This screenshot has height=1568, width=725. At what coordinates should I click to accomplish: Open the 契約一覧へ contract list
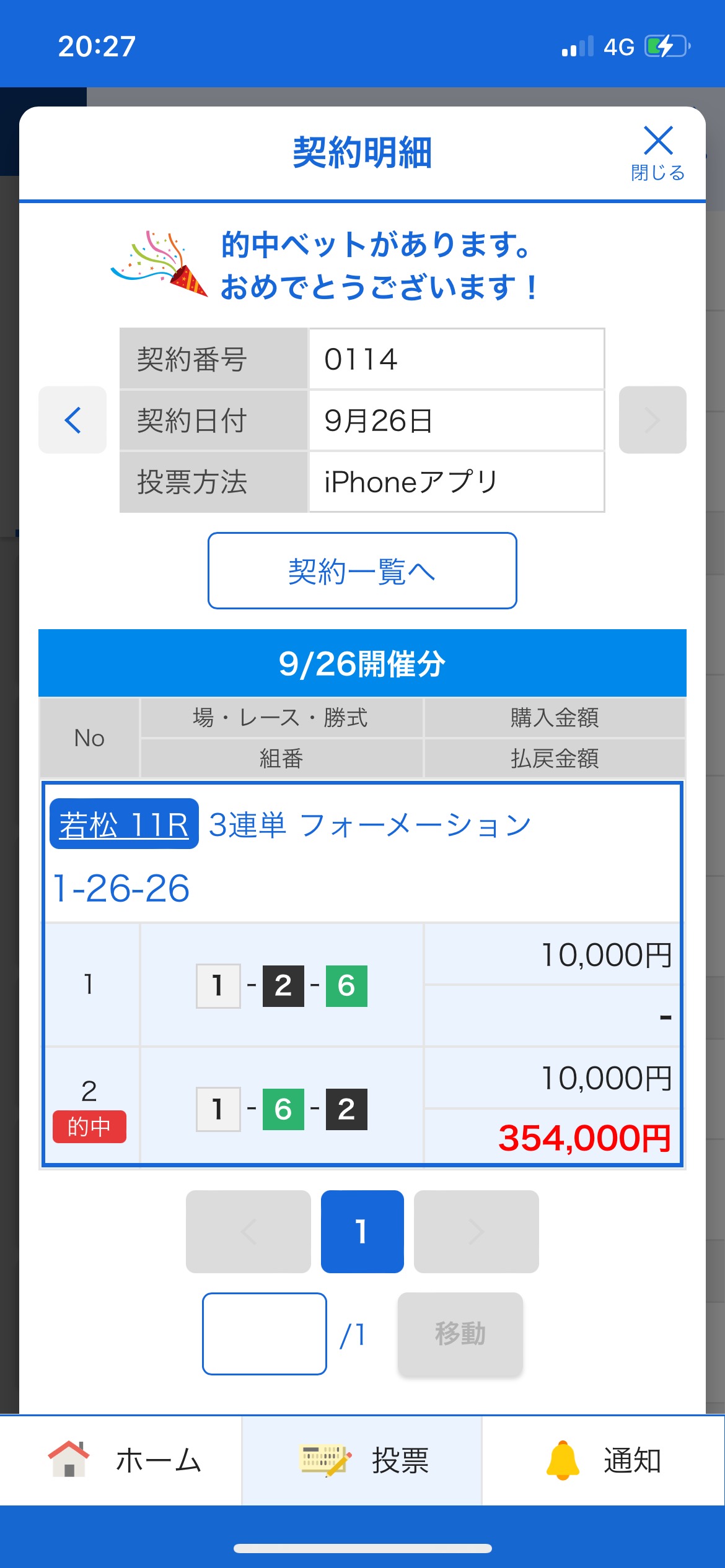pos(362,570)
